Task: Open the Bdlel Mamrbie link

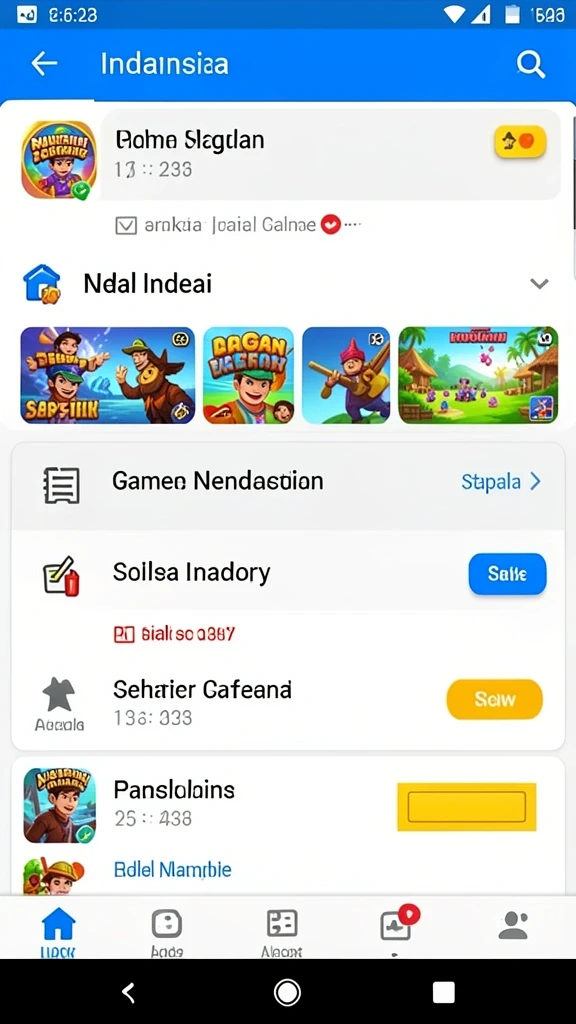Action: (x=172, y=870)
